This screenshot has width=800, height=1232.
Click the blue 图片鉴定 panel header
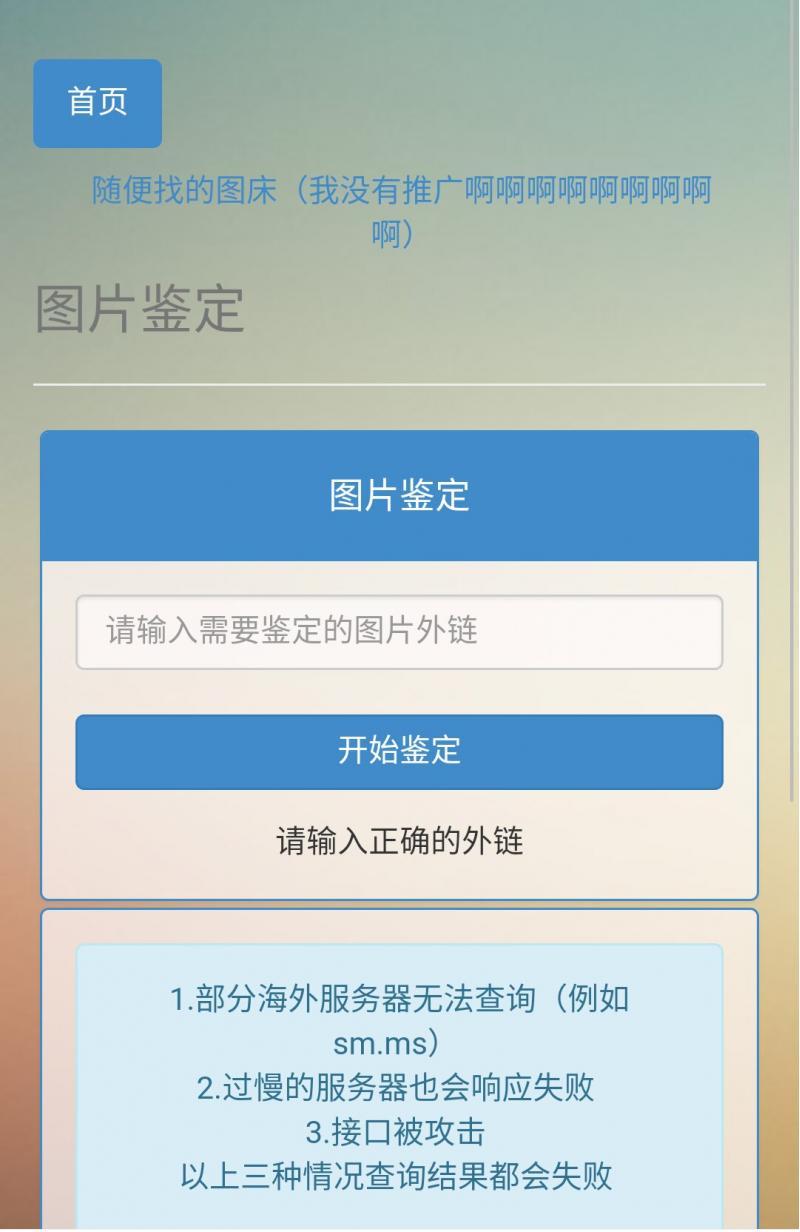(399, 494)
